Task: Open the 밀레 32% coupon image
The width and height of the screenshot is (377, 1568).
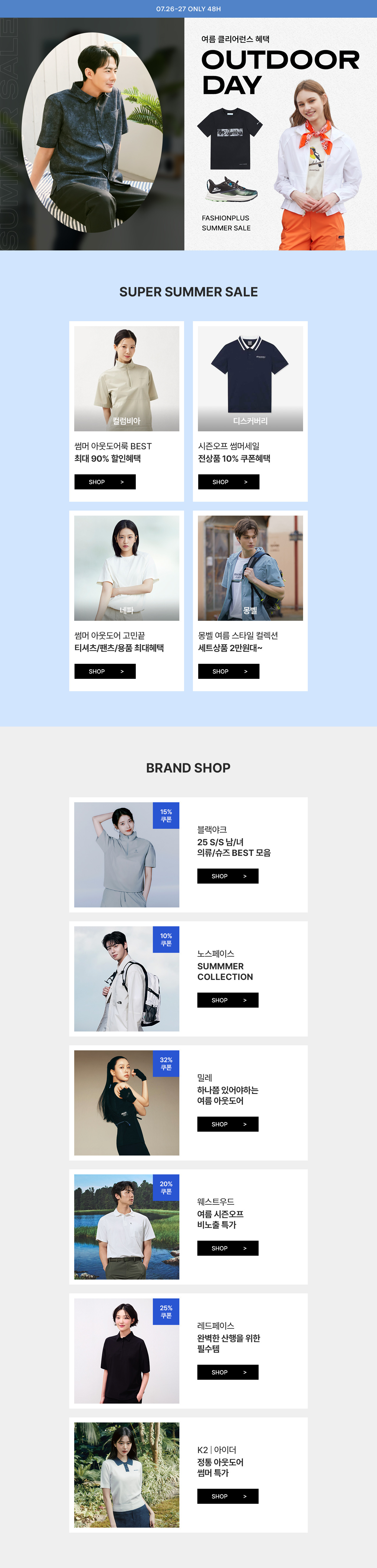Action: click(126, 1103)
